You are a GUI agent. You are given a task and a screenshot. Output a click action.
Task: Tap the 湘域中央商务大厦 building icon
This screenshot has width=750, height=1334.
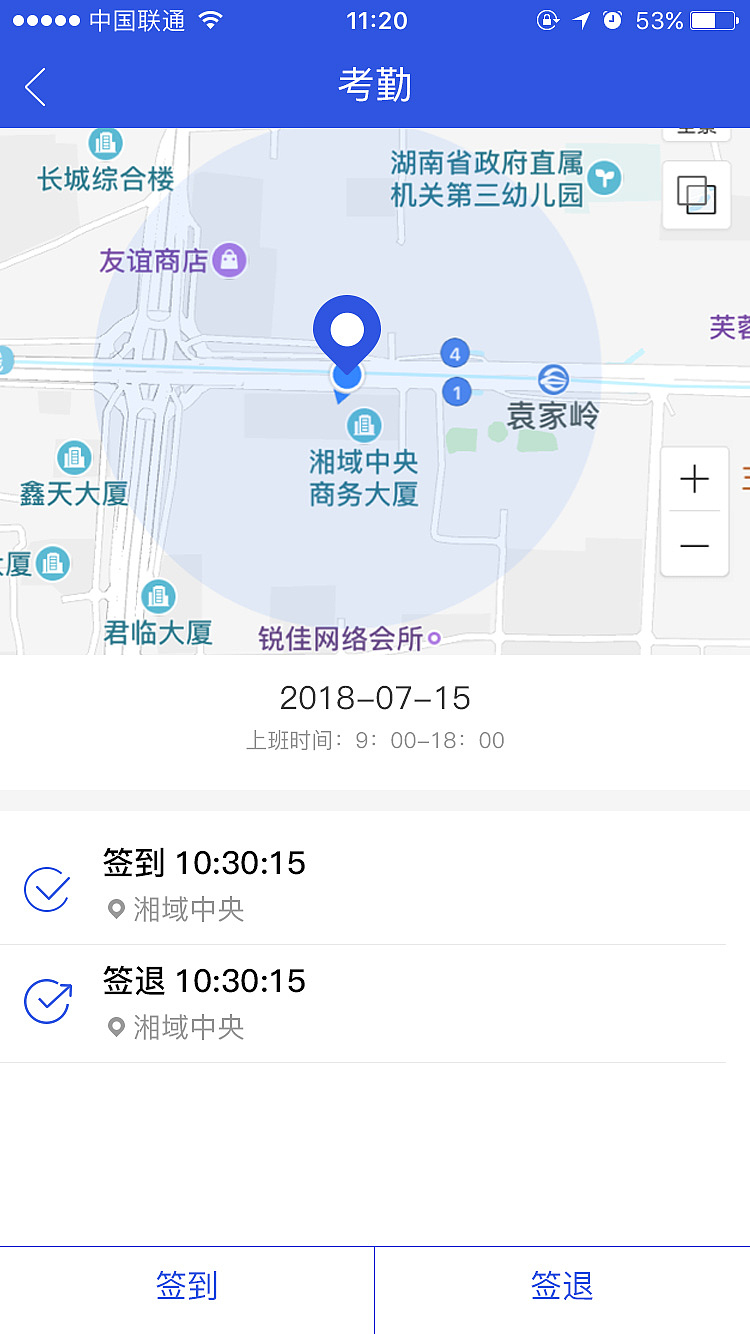click(363, 425)
